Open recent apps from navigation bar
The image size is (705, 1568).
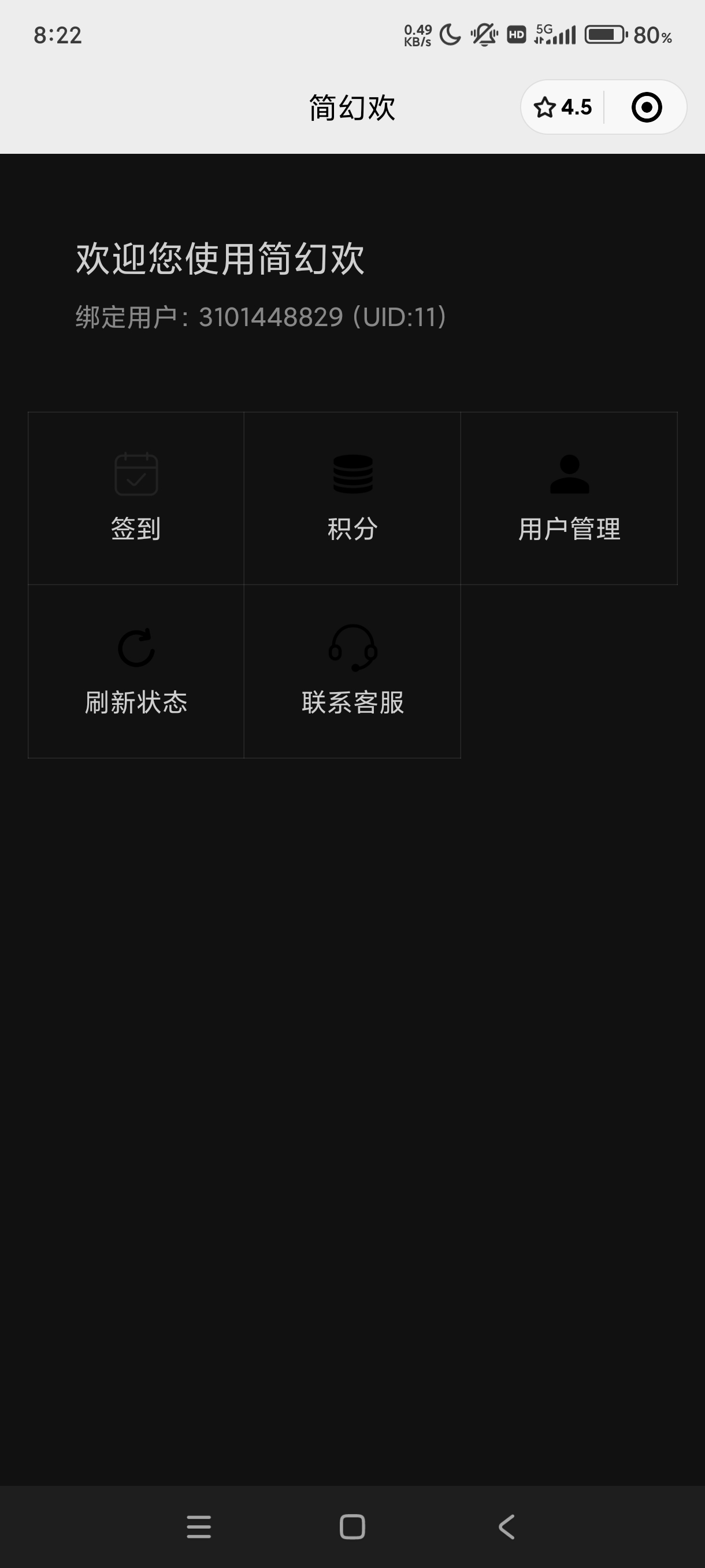tap(199, 1526)
